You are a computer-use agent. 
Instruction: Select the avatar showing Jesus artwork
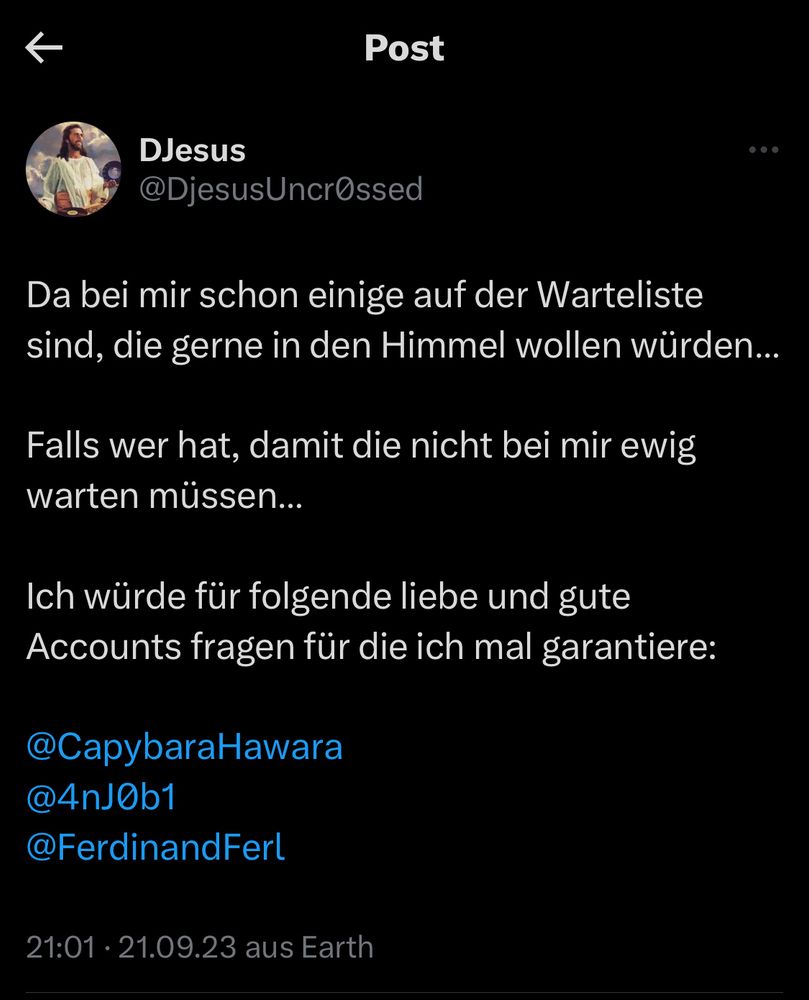coord(72,170)
